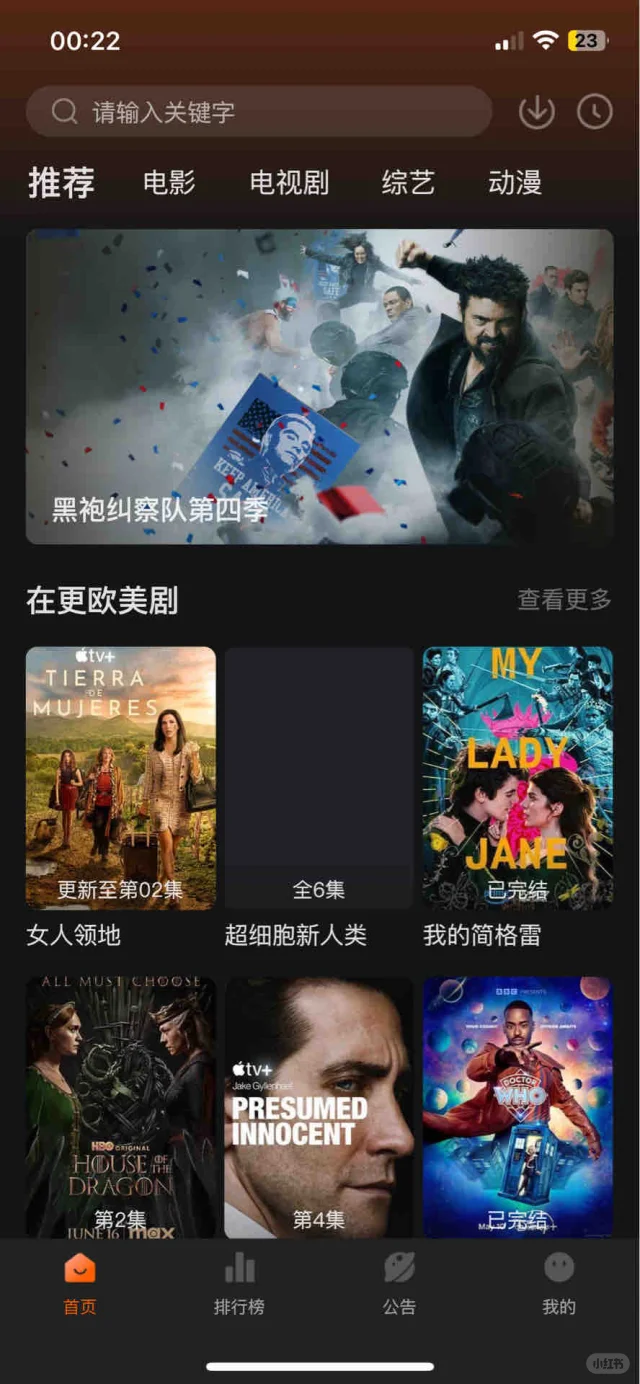640x1384 pixels.
Task: Open the Presumed Innocent poster
Action: tap(319, 1107)
